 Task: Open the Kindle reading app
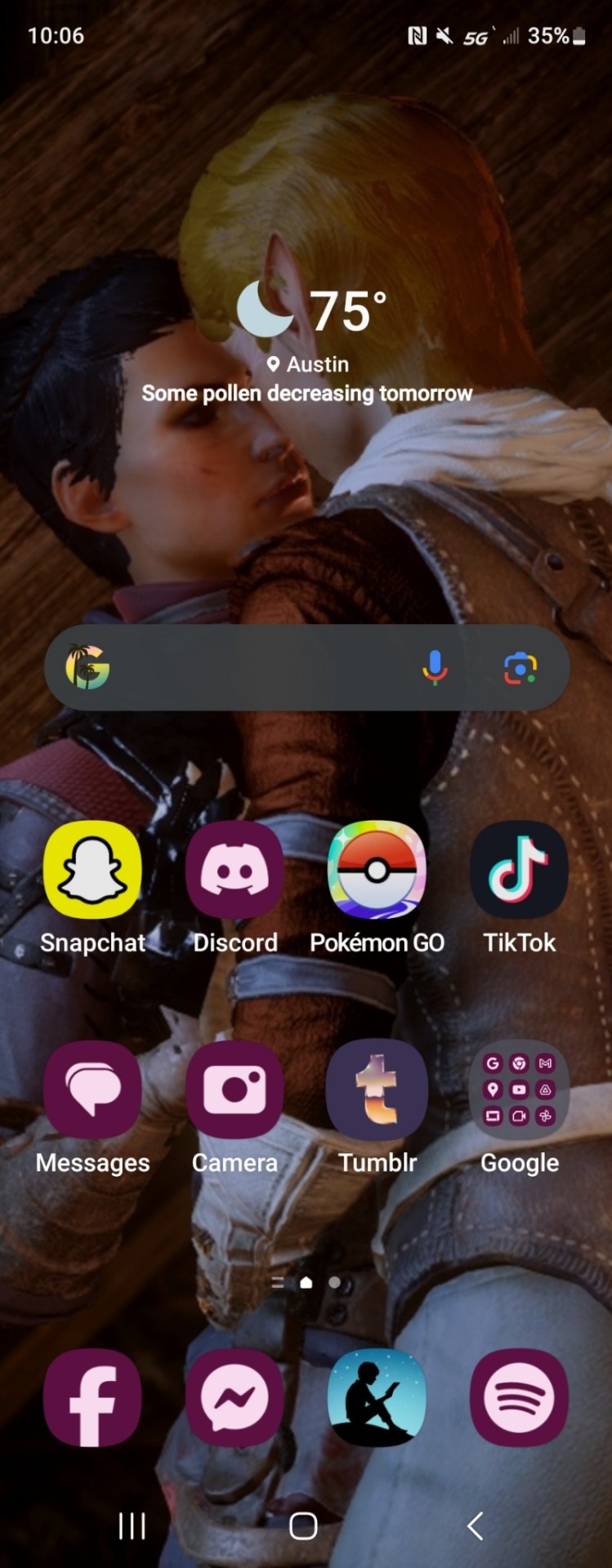point(377,1397)
